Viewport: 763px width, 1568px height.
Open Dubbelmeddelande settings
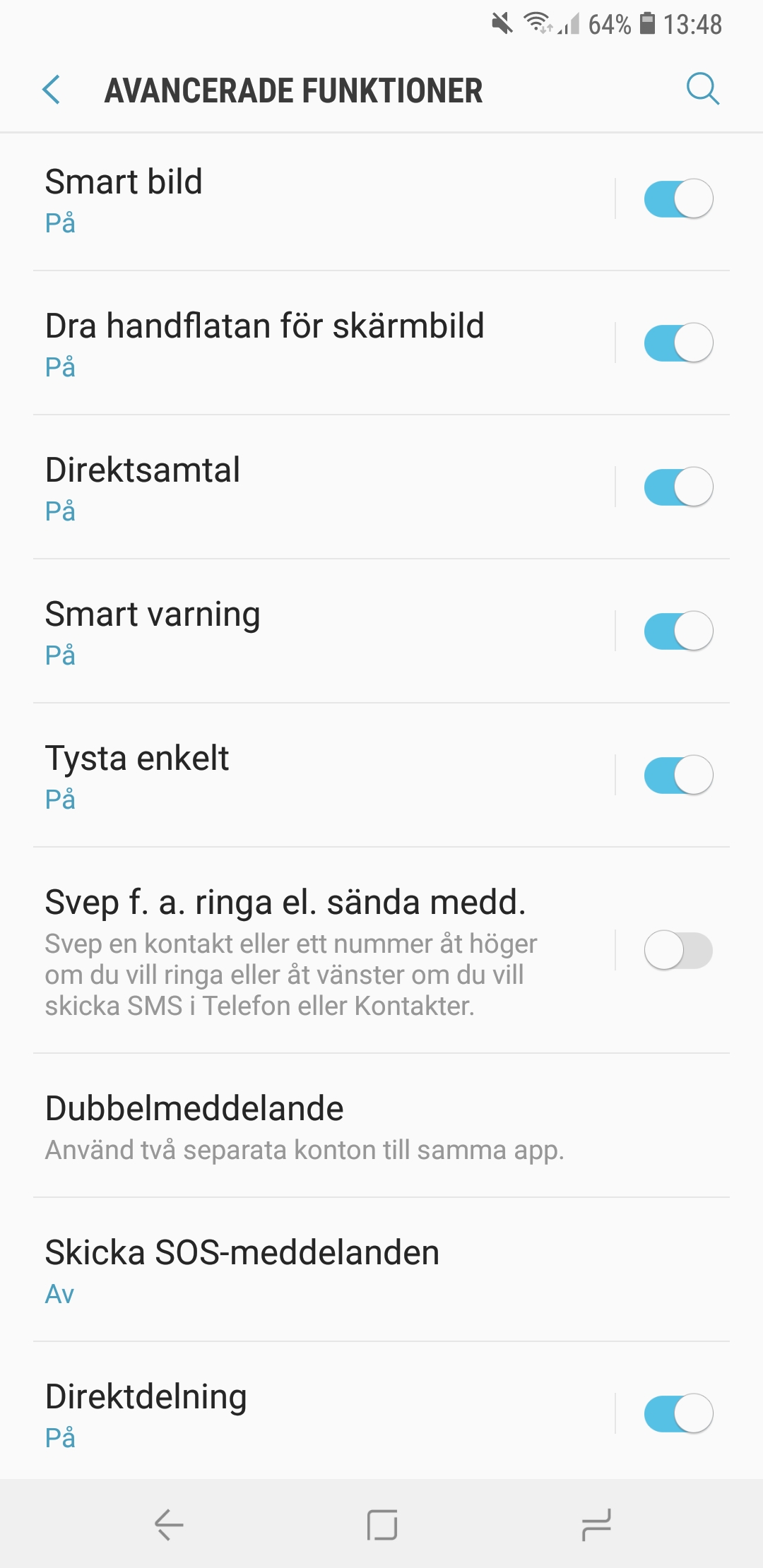[x=381, y=1126]
